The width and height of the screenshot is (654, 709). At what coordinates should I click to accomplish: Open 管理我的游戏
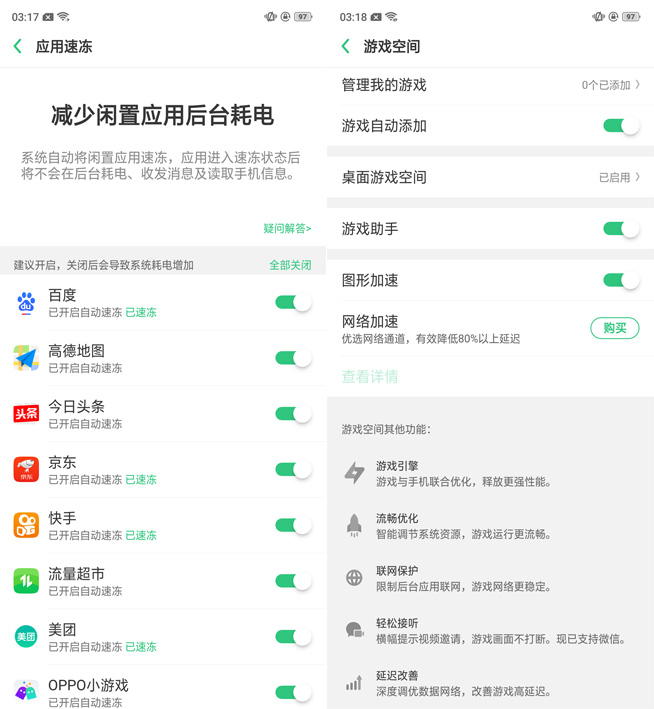click(490, 85)
